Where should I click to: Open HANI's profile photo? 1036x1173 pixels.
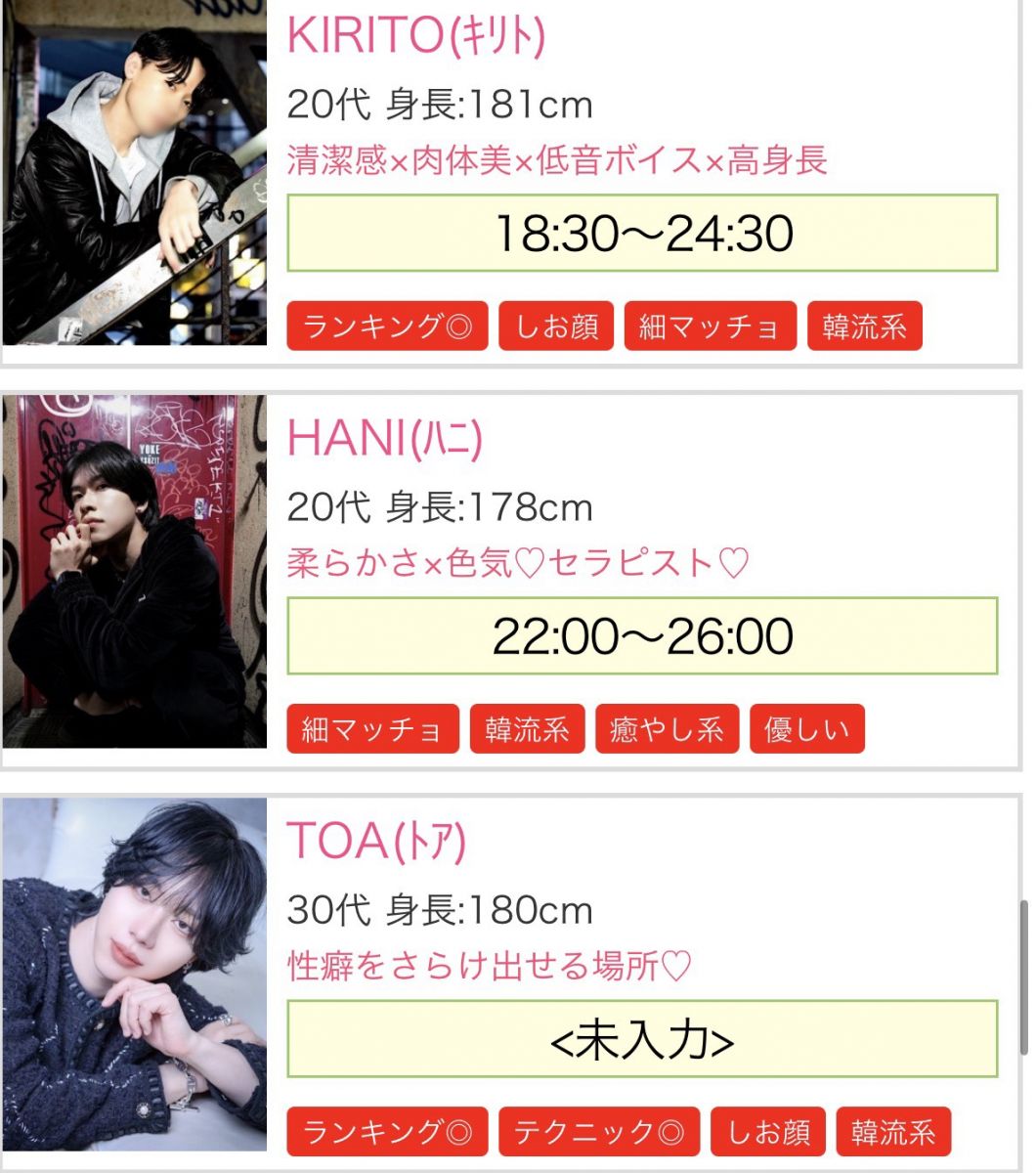pyautogui.click(x=134, y=572)
